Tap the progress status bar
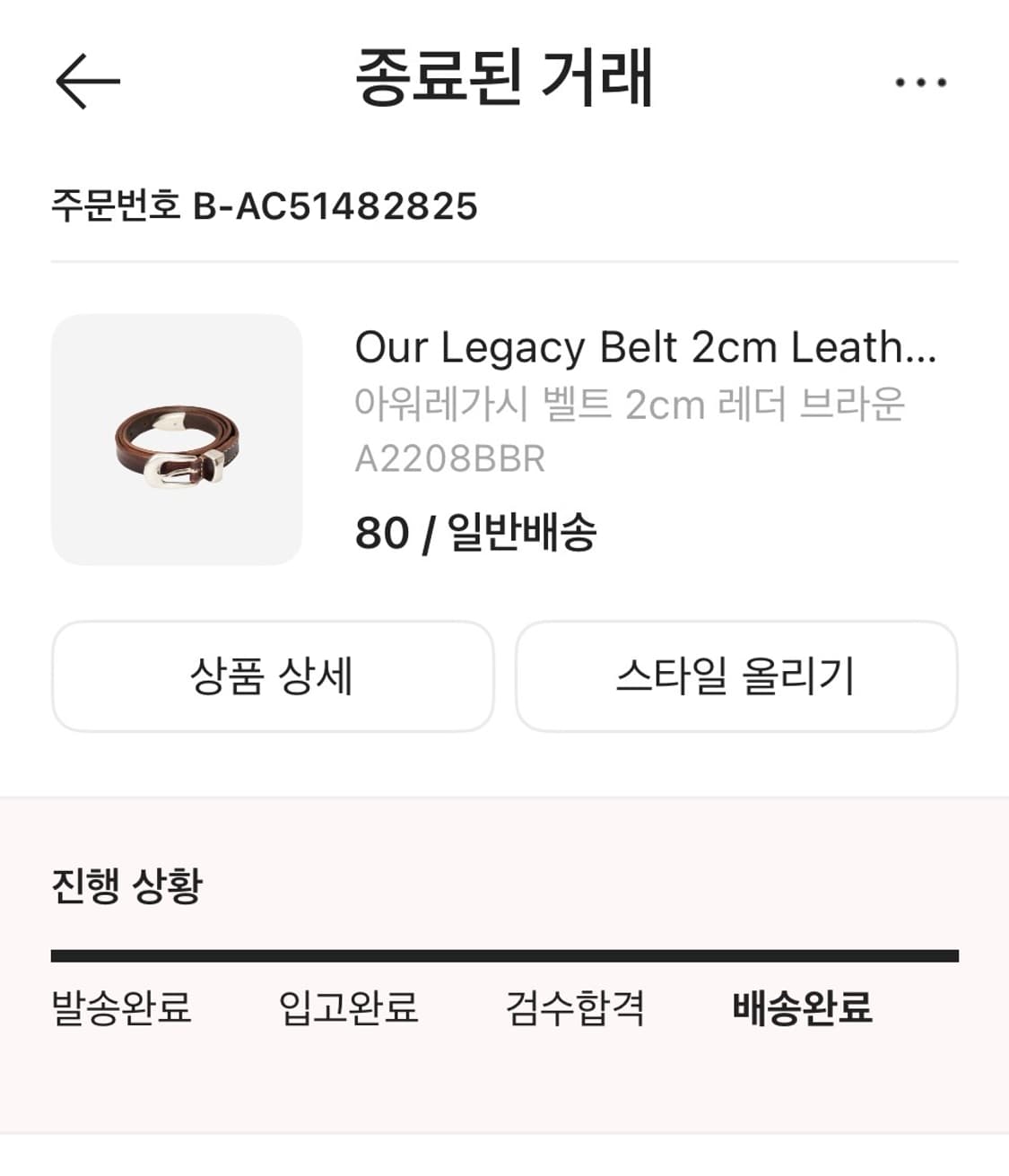Screen dimensions: 1009x1176 click(x=504, y=954)
